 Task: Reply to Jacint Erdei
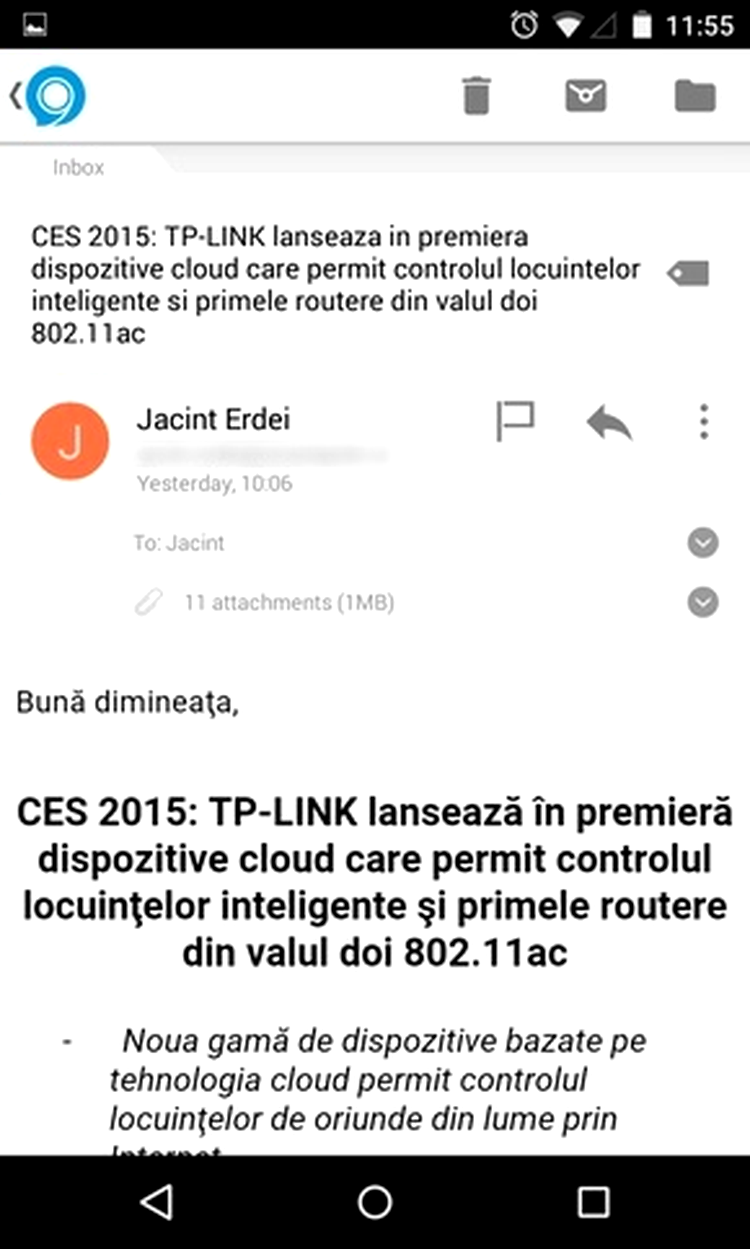click(609, 423)
